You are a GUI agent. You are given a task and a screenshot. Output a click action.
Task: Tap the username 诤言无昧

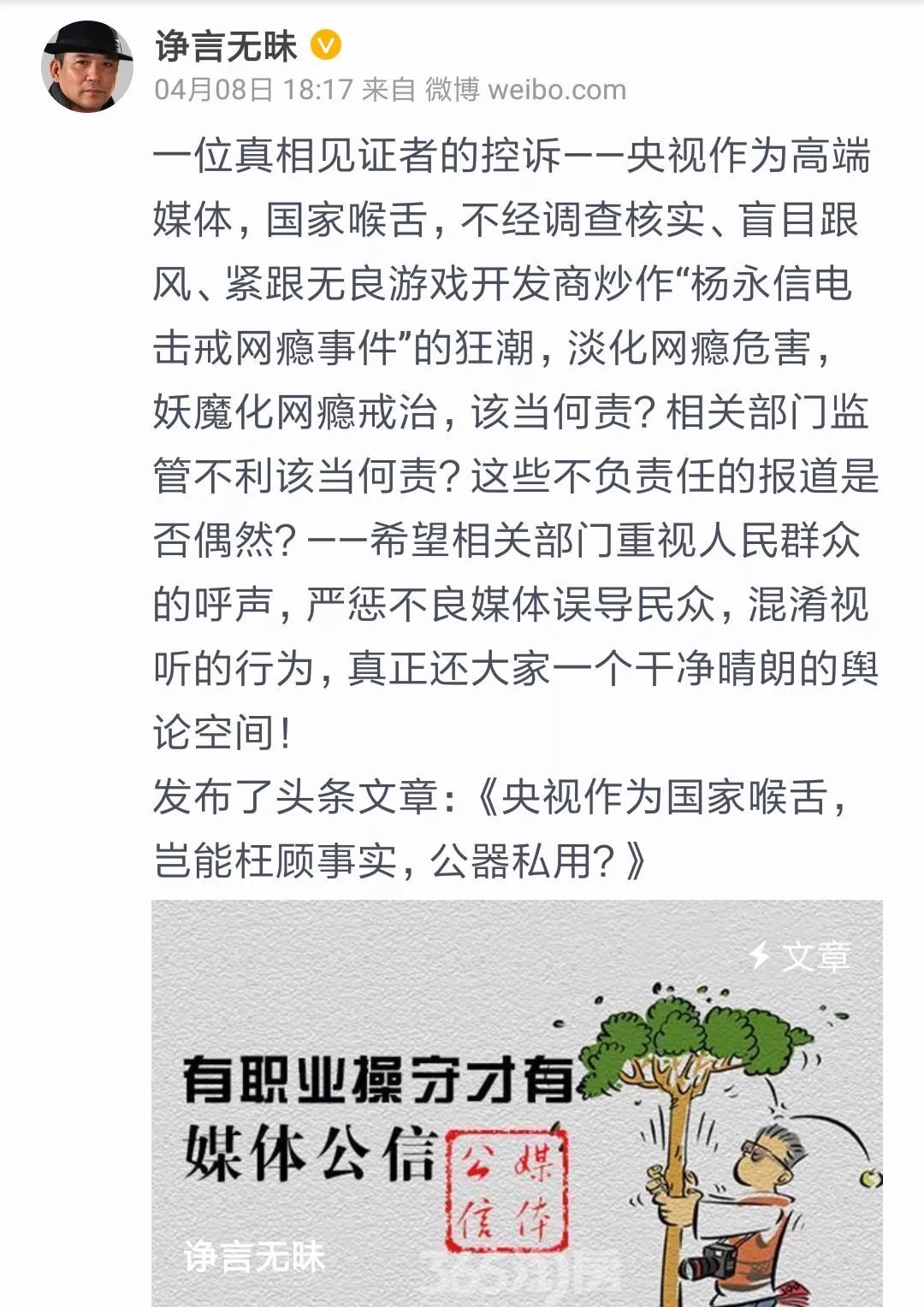[226, 46]
